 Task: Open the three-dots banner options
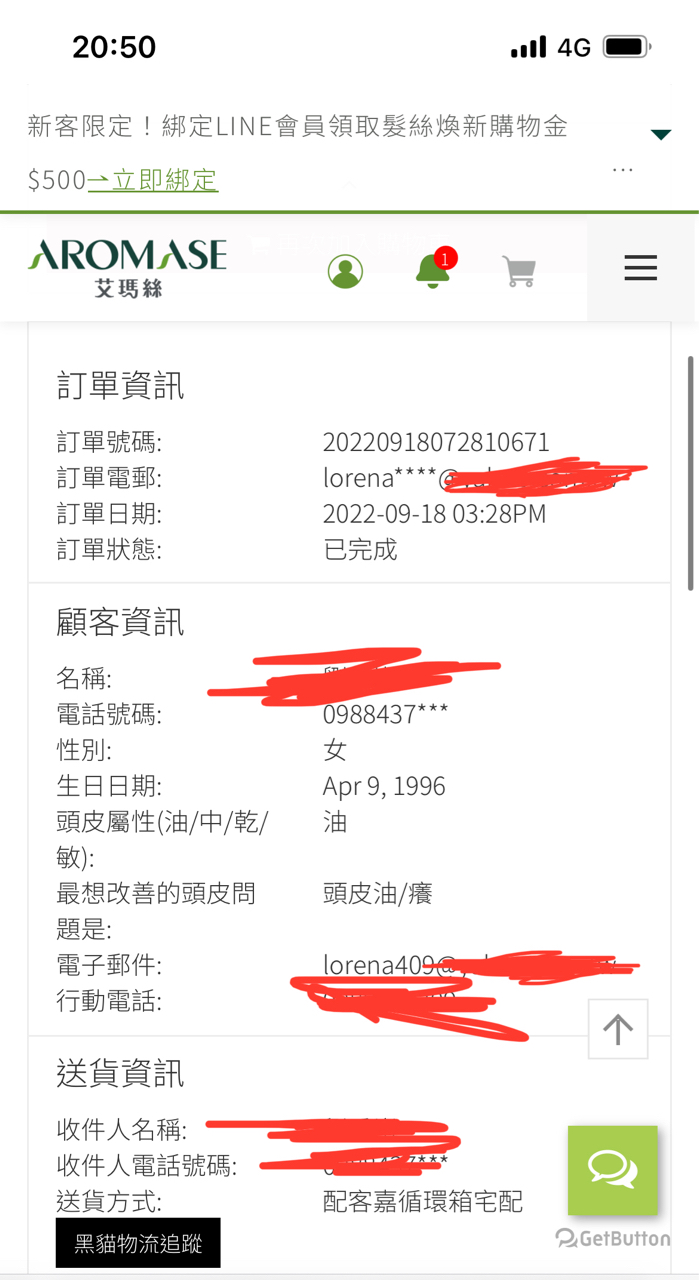click(623, 170)
